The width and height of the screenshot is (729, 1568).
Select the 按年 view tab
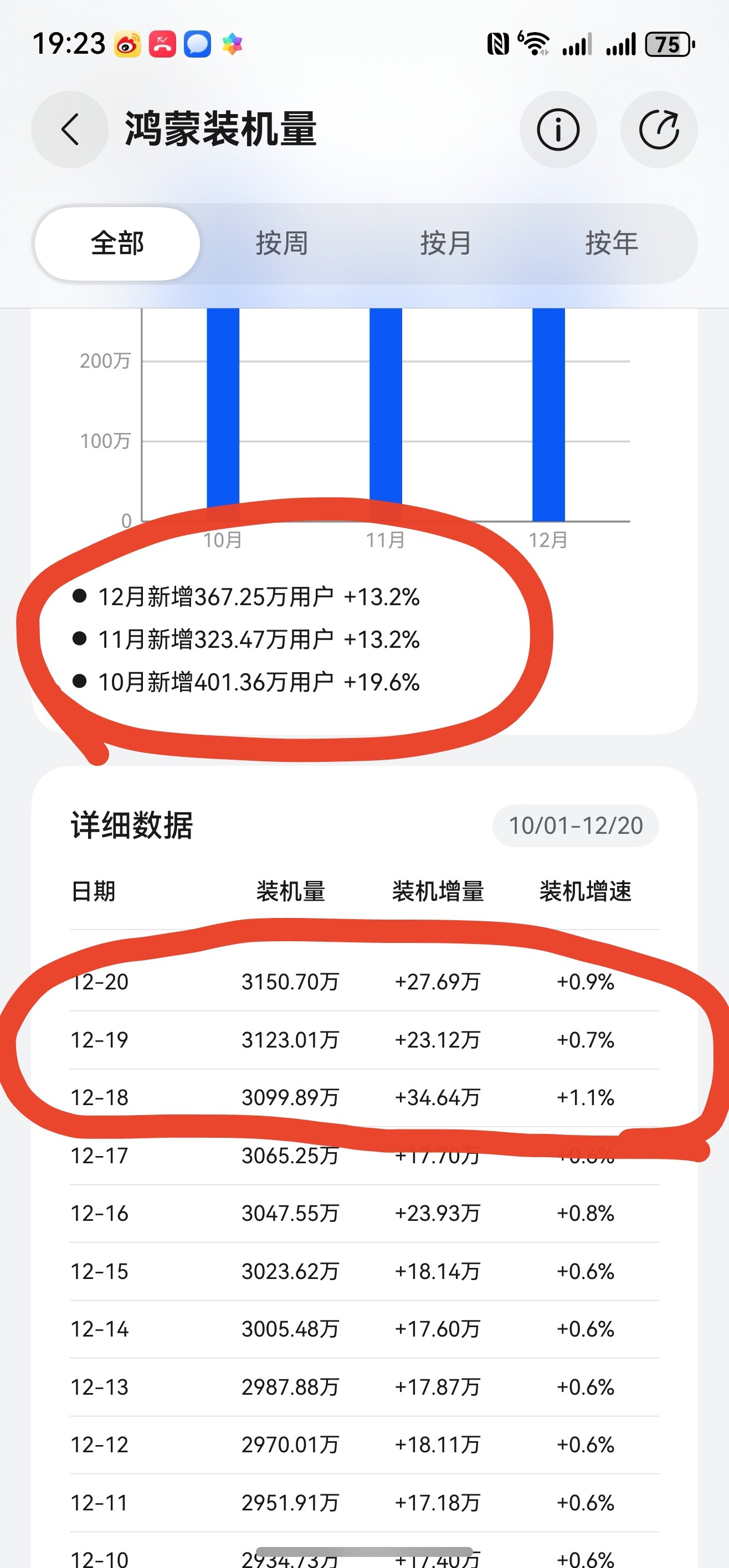[613, 243]
